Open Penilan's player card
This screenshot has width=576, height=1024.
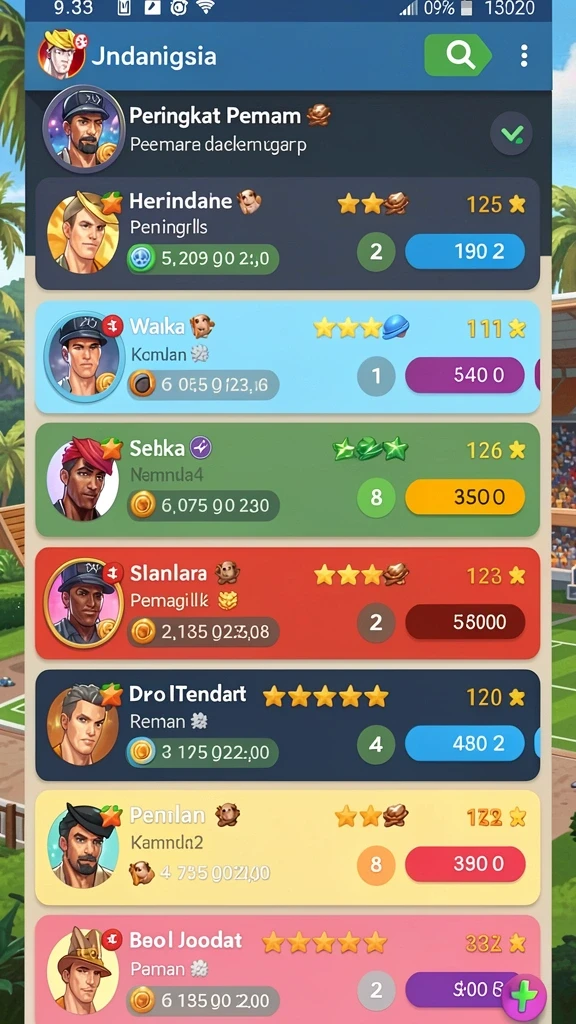pyautogui.click(x=287, y=848)
